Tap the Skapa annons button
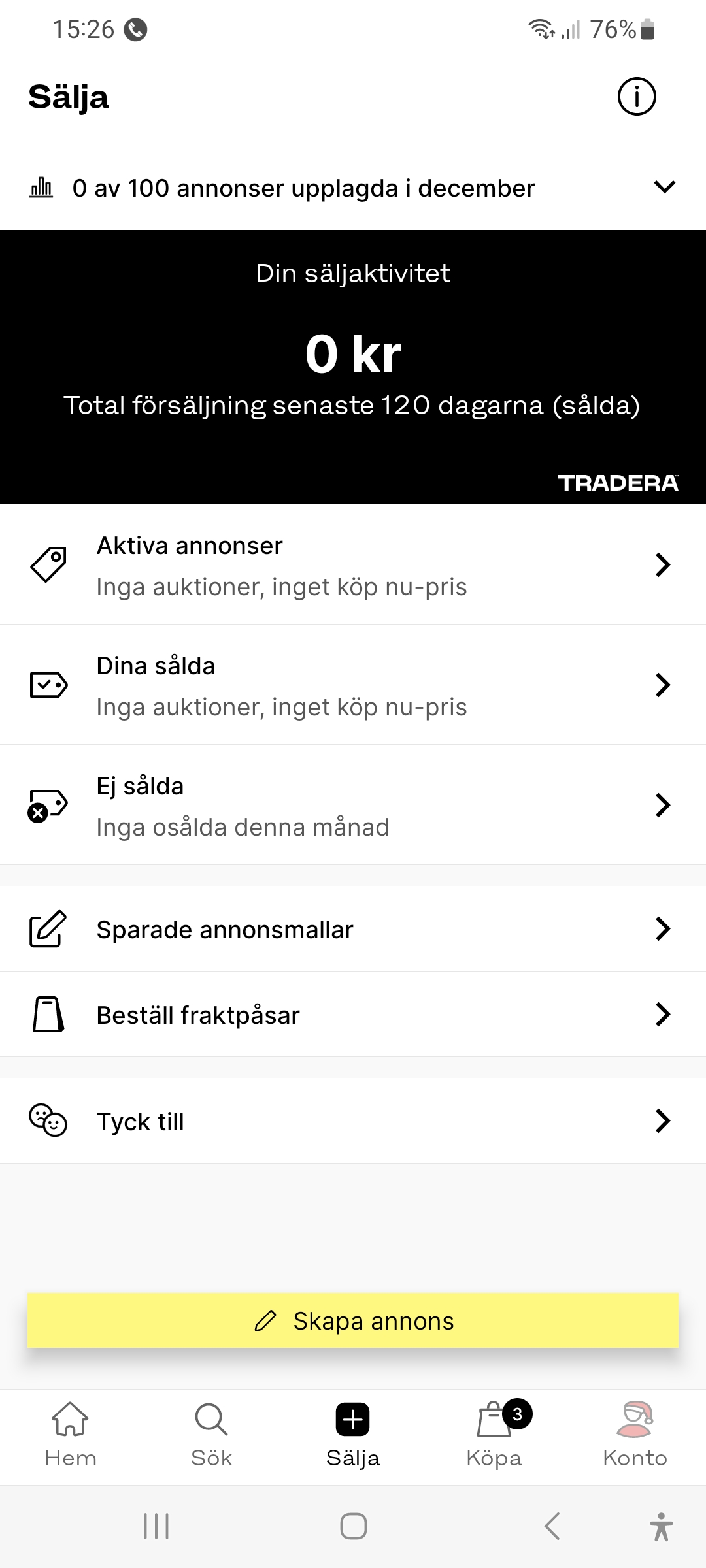Viewport: 706px width, 1568px height. [x=353, y=1320]
